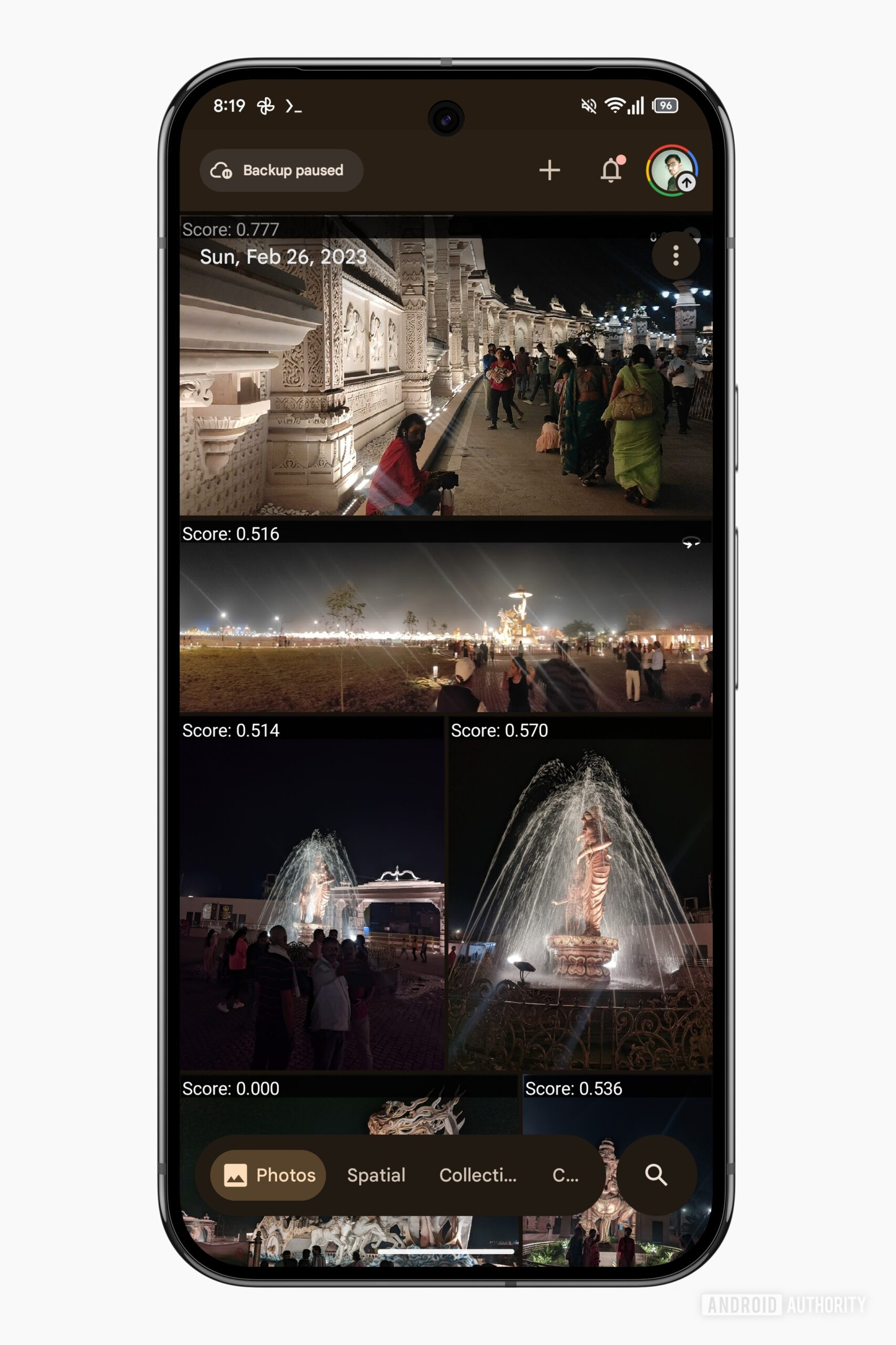Open the fountain photo with Score 0.514

coord(311,903)
